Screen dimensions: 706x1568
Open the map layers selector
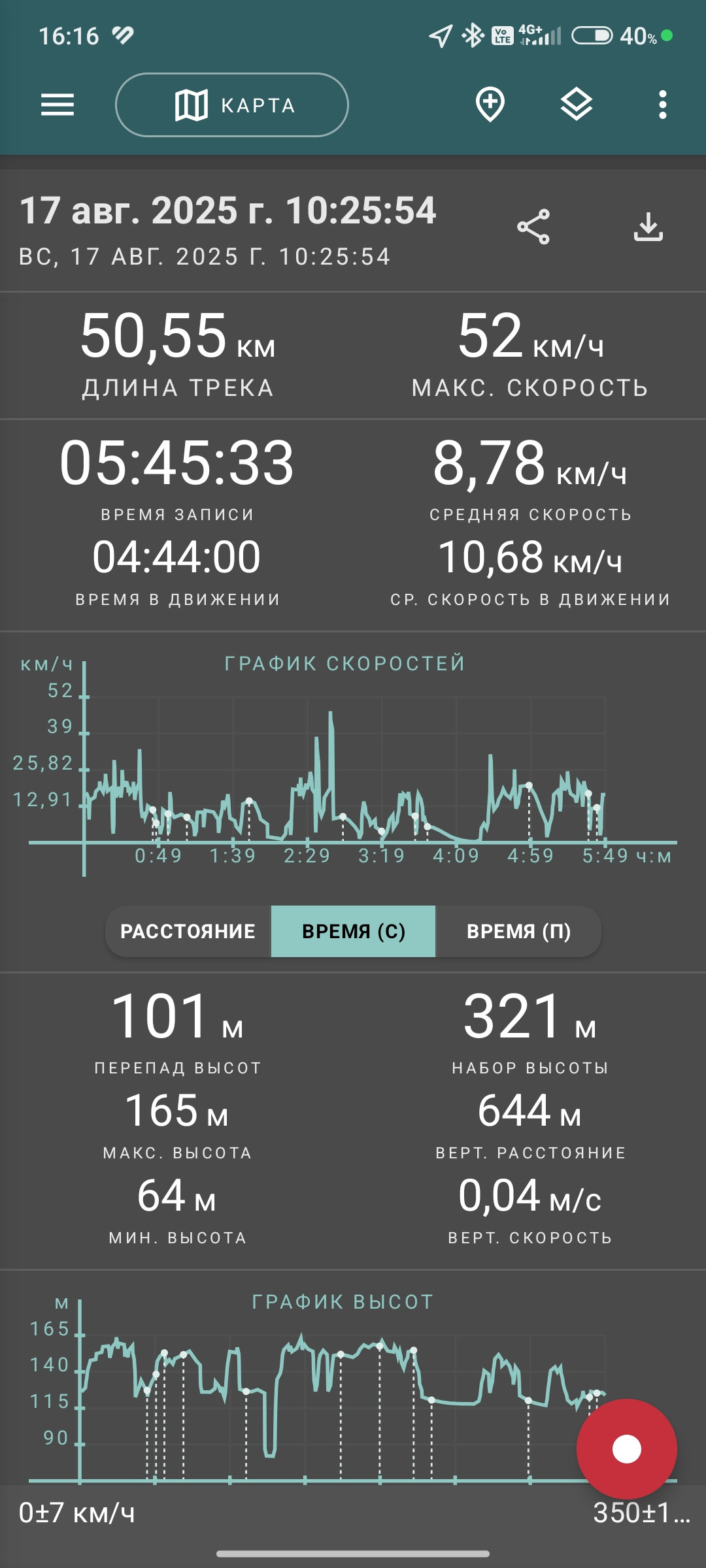[x=577, y=105]
